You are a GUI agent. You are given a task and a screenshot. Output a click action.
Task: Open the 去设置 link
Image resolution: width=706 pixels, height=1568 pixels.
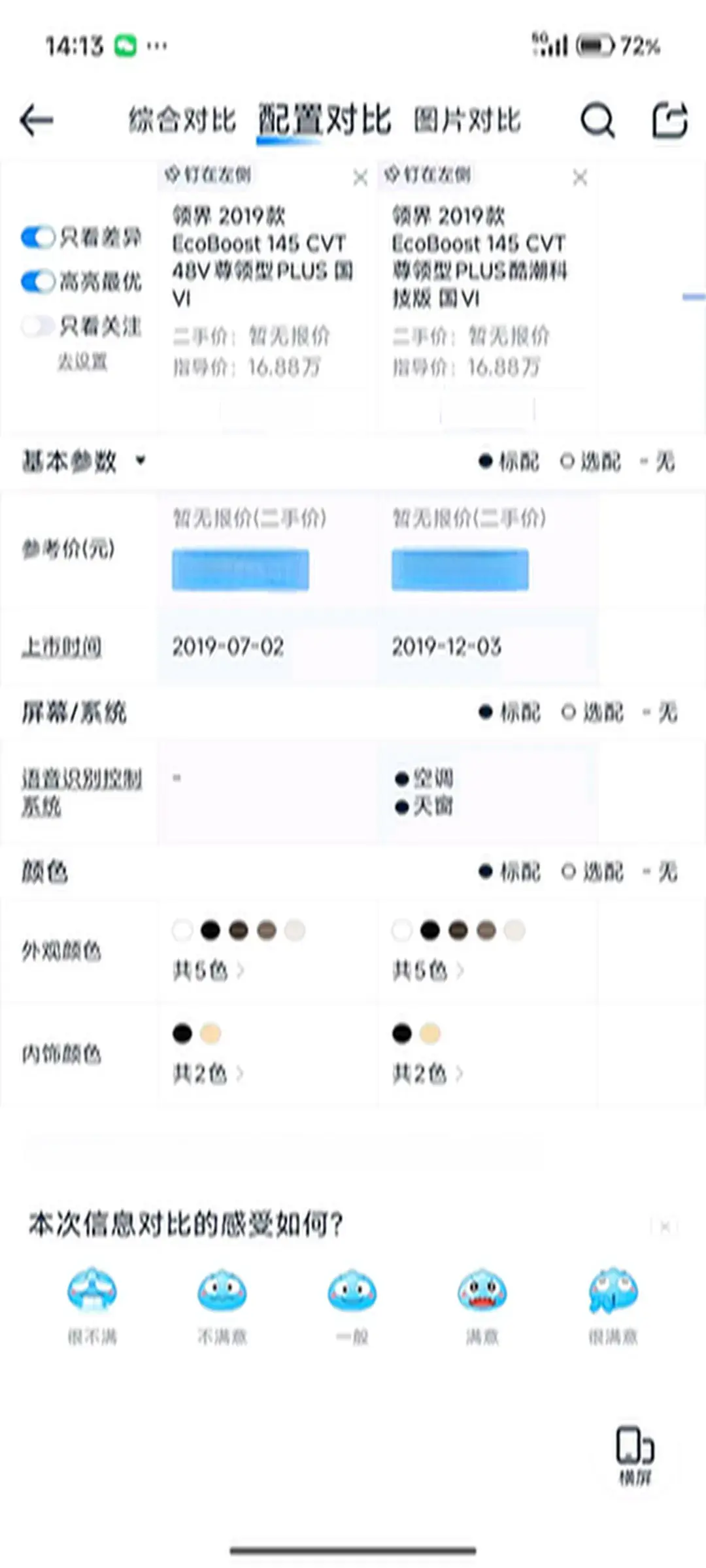82,361
